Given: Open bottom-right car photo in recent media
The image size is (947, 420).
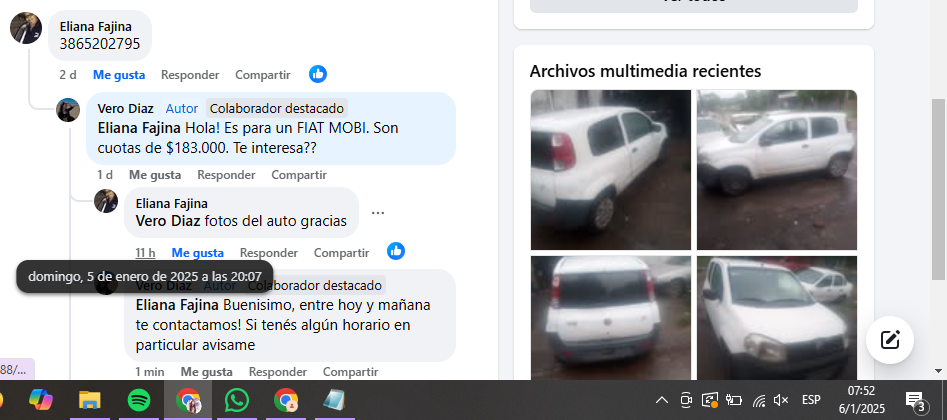Looking at the screenshot, I should point(776,317).
